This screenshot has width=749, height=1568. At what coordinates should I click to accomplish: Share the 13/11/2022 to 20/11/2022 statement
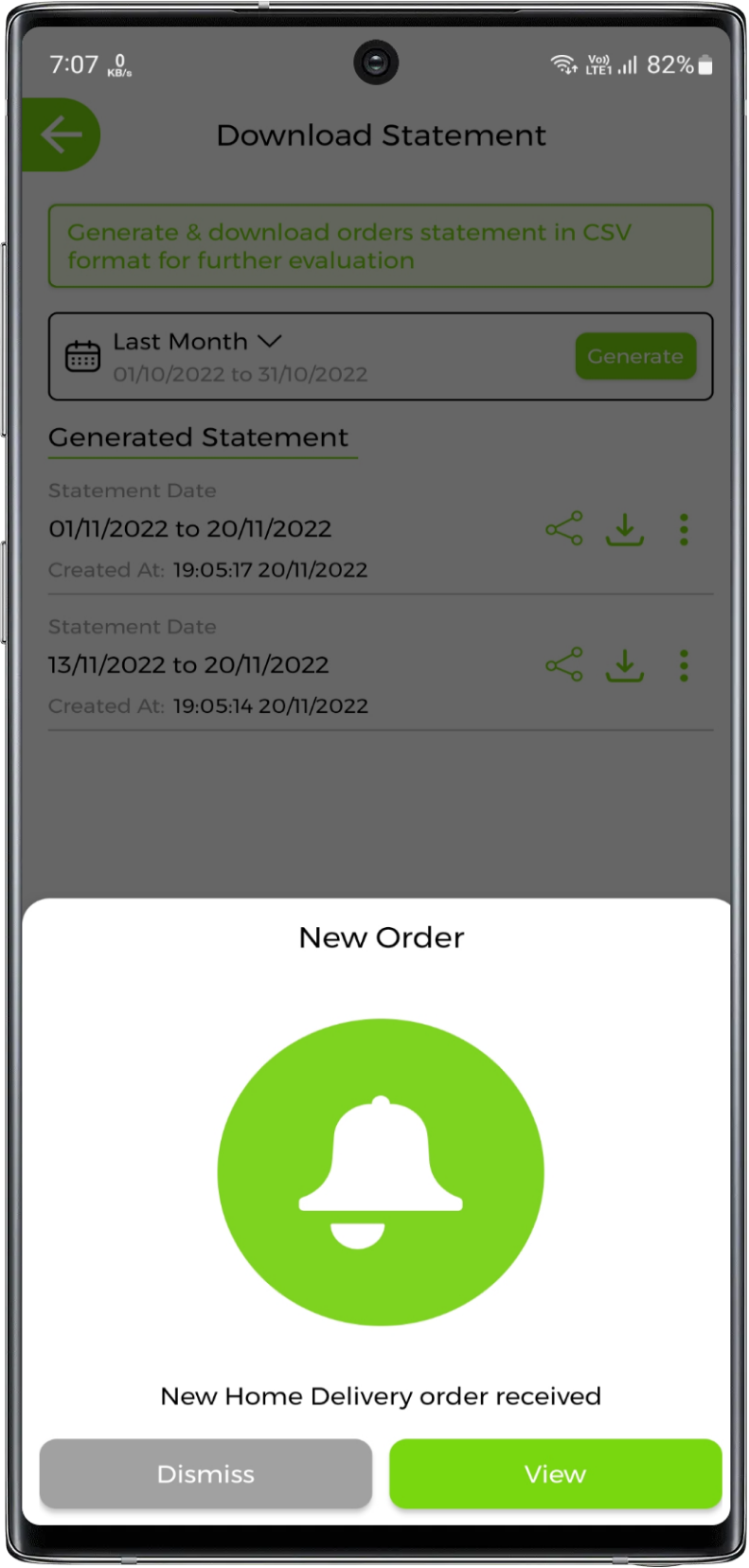click(x=564, y=665)
